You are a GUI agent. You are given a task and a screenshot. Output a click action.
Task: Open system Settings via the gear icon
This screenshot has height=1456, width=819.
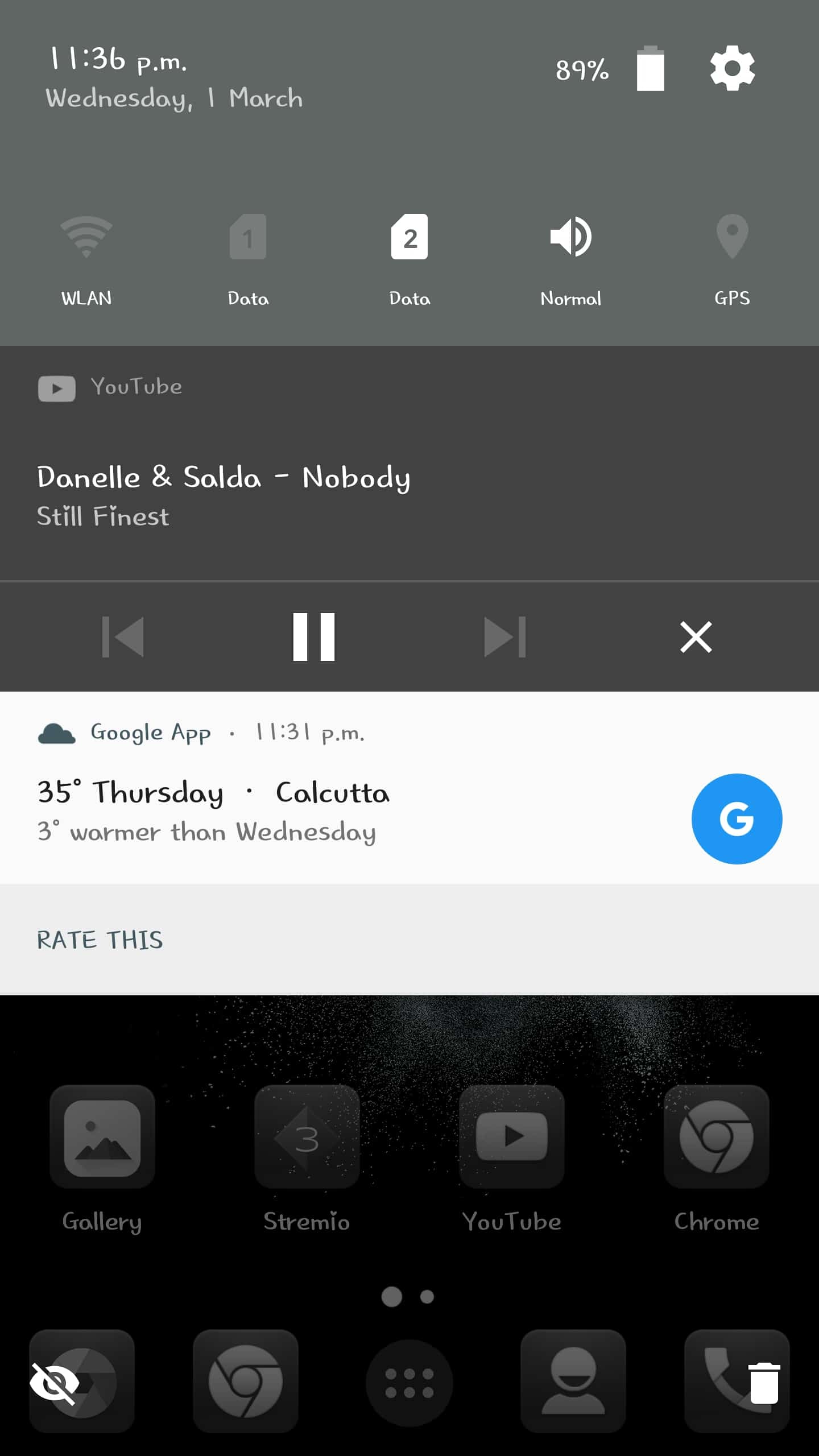click(733, 69)
